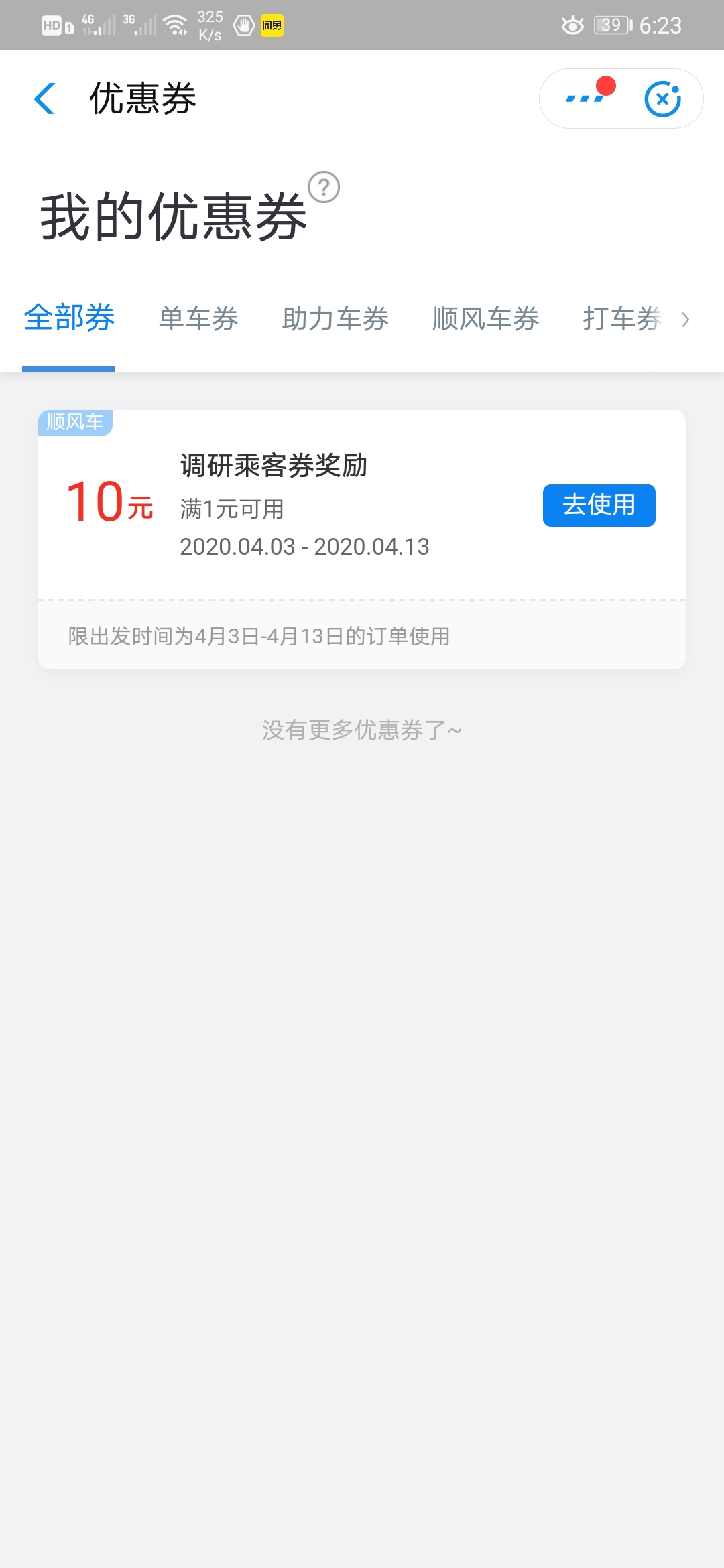The height and width of the screenshot is (1568, 724).
Task: Tap 去使用 on the 10元 coupon
Action: point(599,505)
